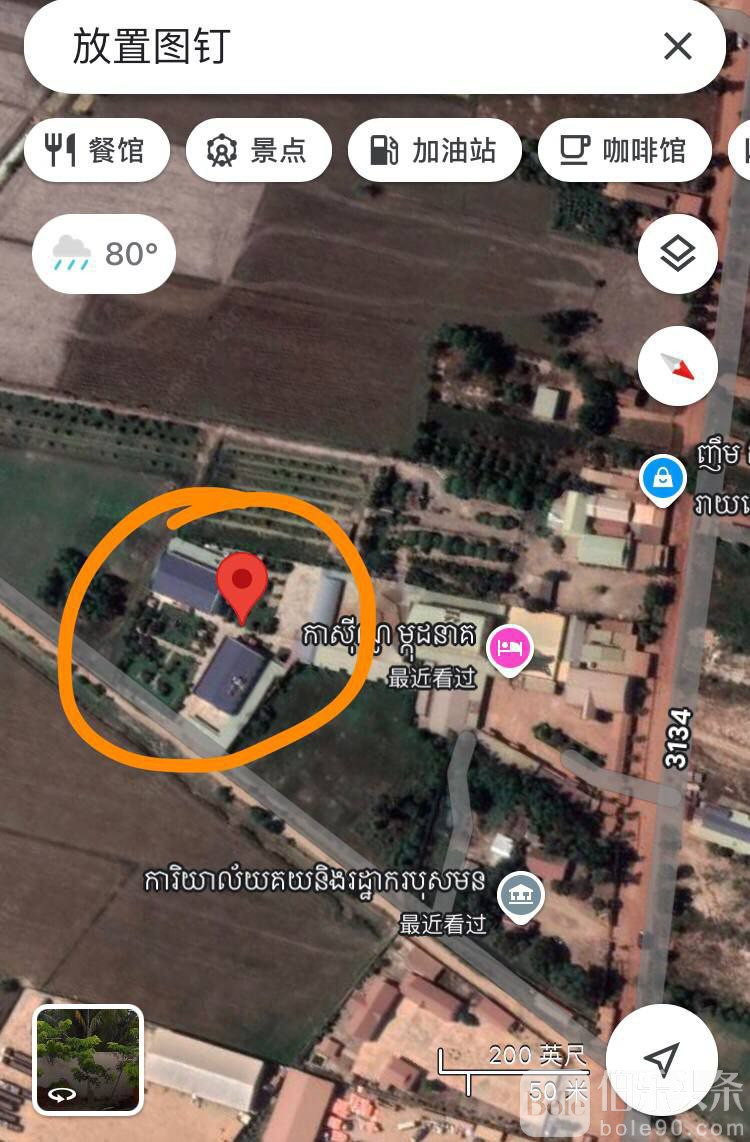Select the 餐馆 restaurants chip
This screenshot has width=750, height=1142.
[97, 150]
